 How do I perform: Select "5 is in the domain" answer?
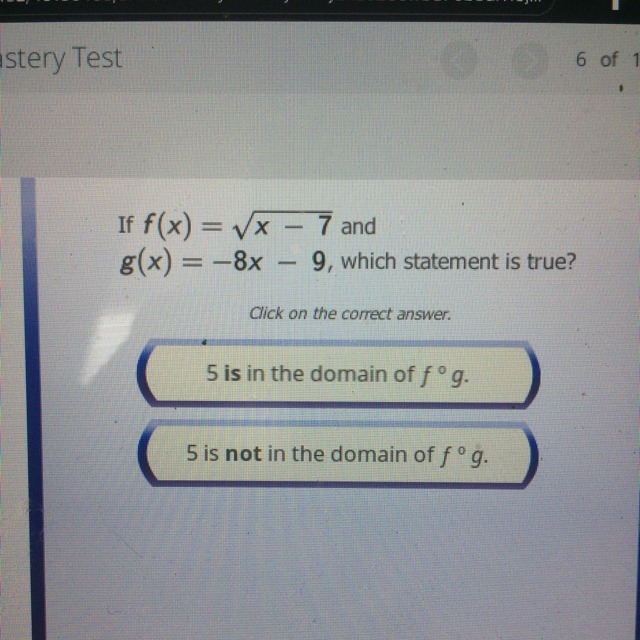(x=338, y=373)
